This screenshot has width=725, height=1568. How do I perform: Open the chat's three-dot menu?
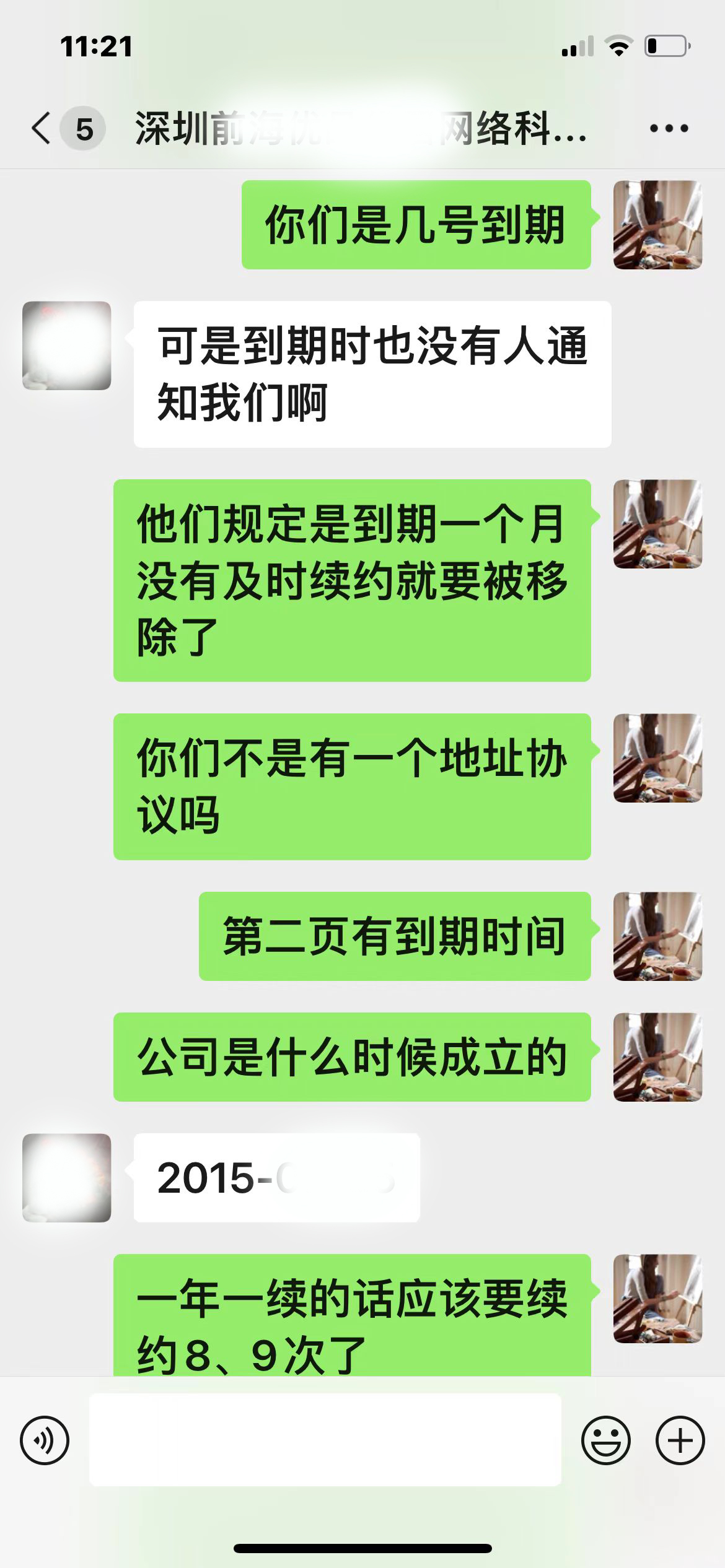[x=669, y=129]
